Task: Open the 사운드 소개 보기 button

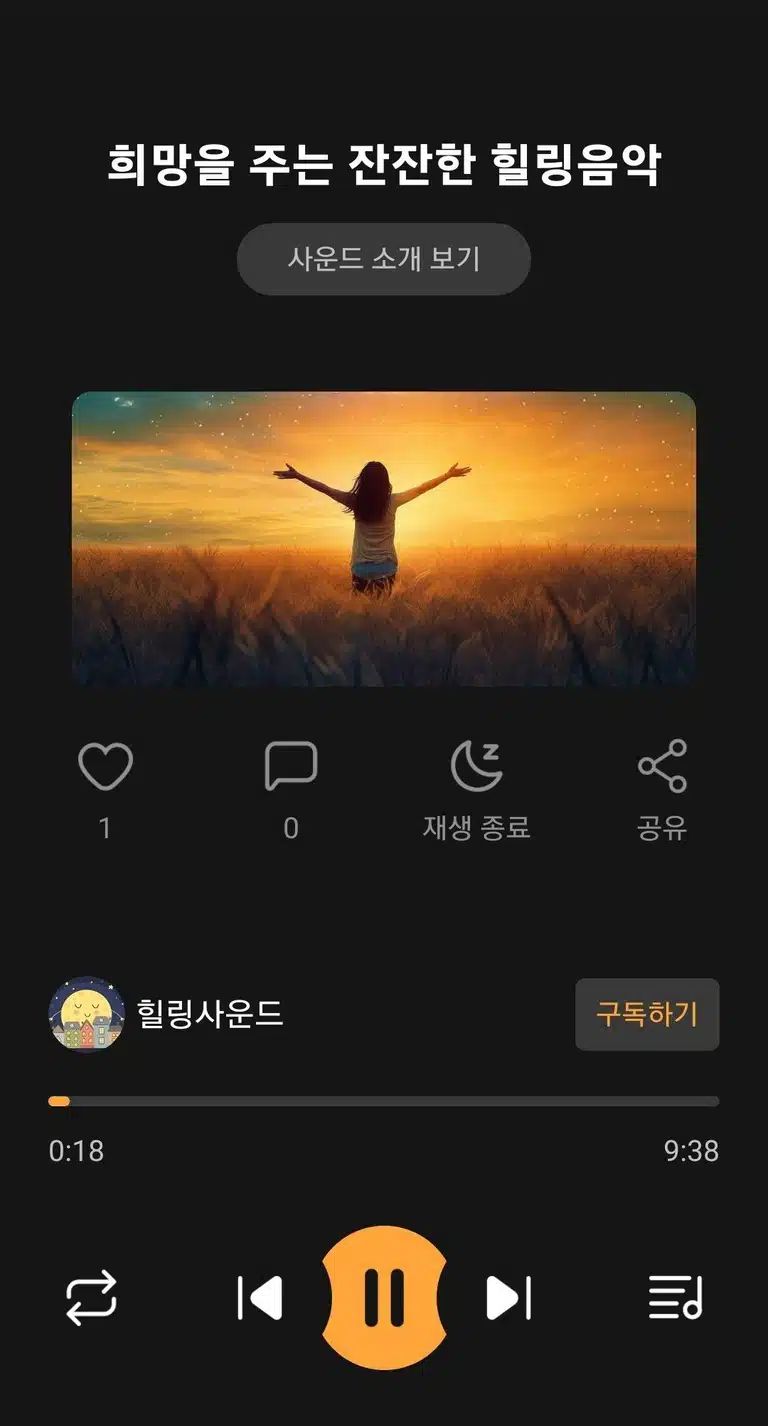Action: [383, 259]
